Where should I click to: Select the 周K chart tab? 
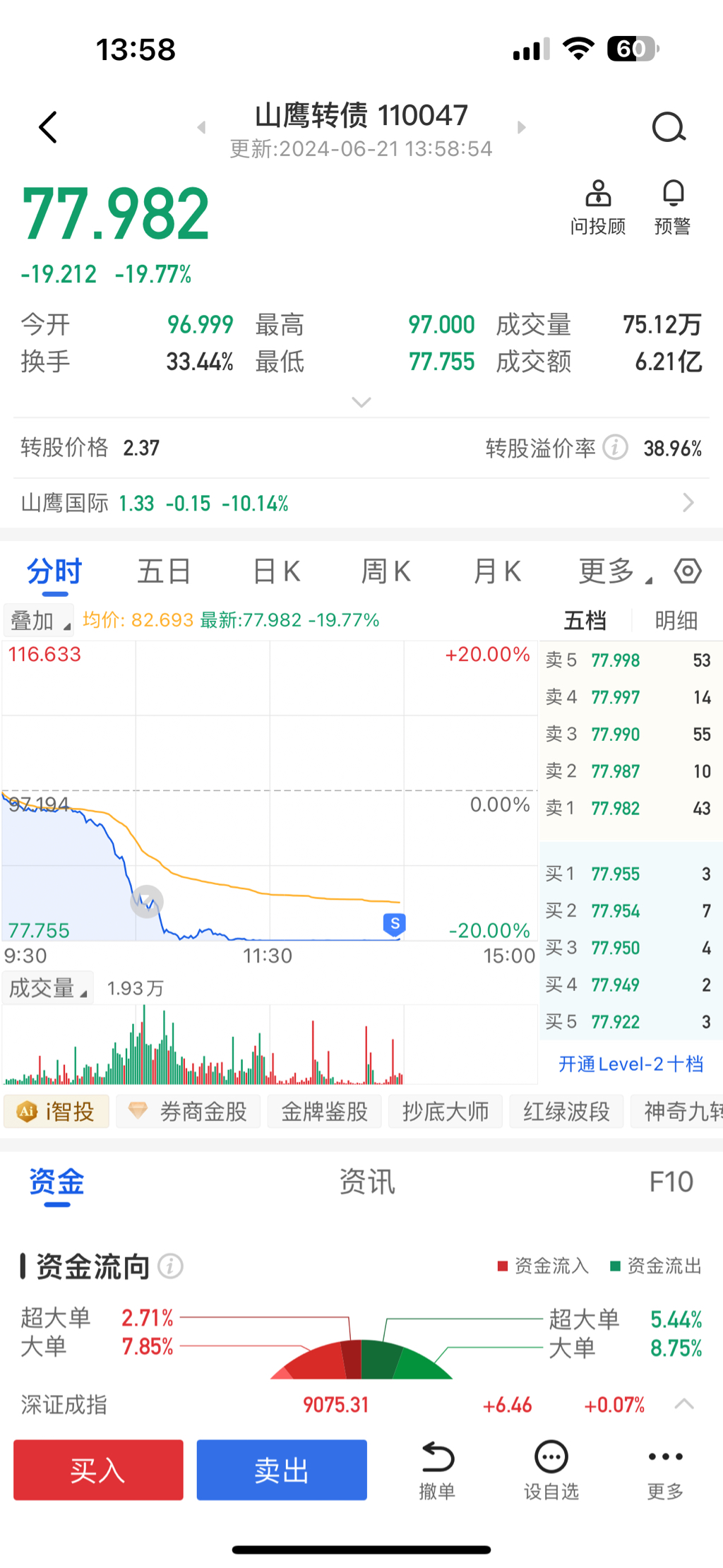386,571
